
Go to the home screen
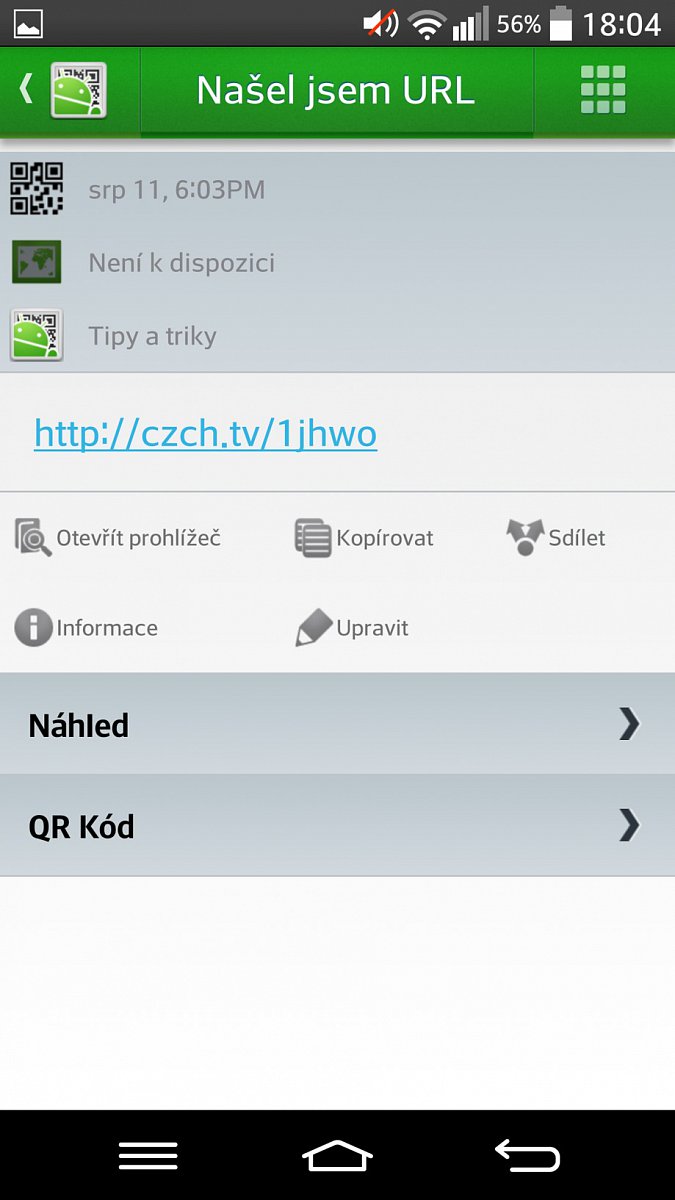(x=337, y=1155)
